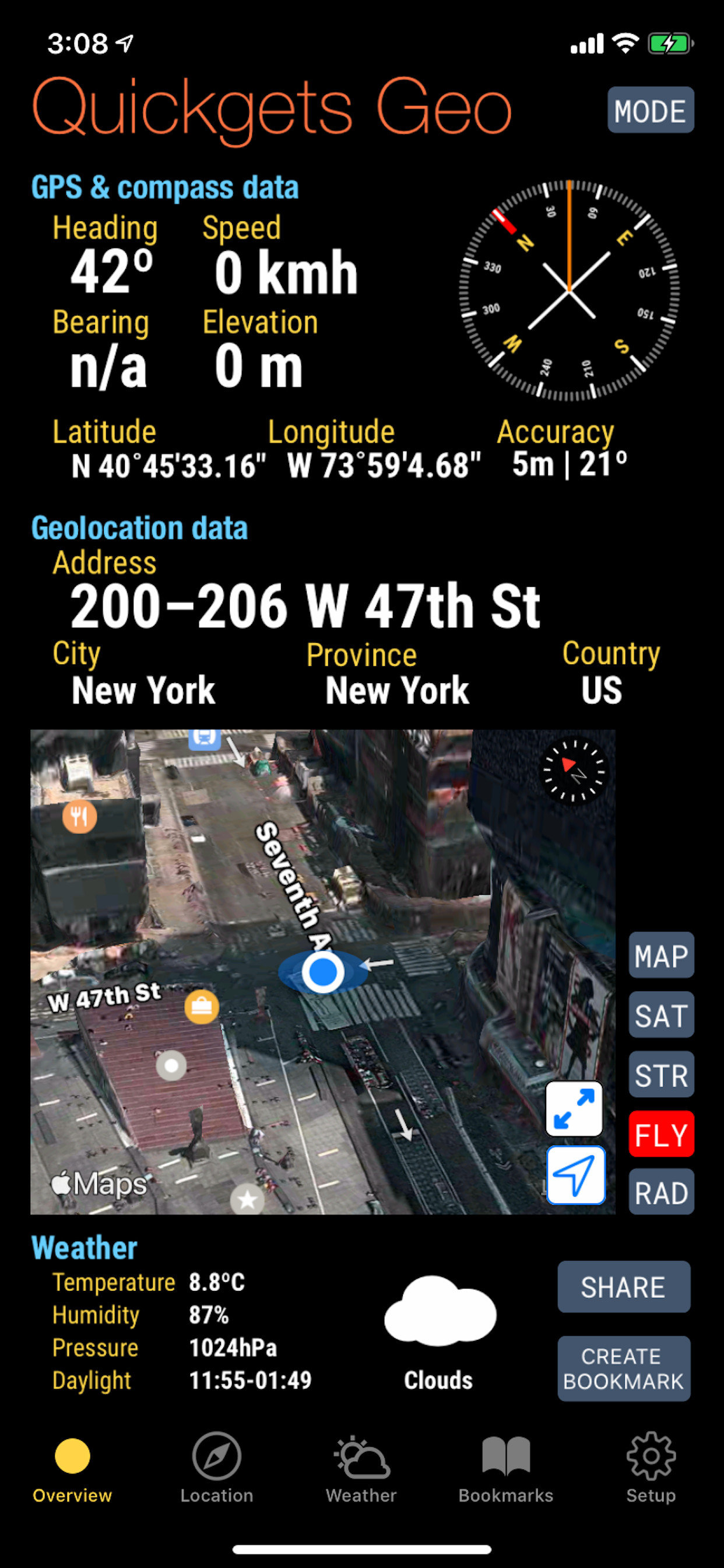This screenshot has width=724, height=1568.
Task: Select SAT satellite map view
Action: click(x=660, y=1014)
